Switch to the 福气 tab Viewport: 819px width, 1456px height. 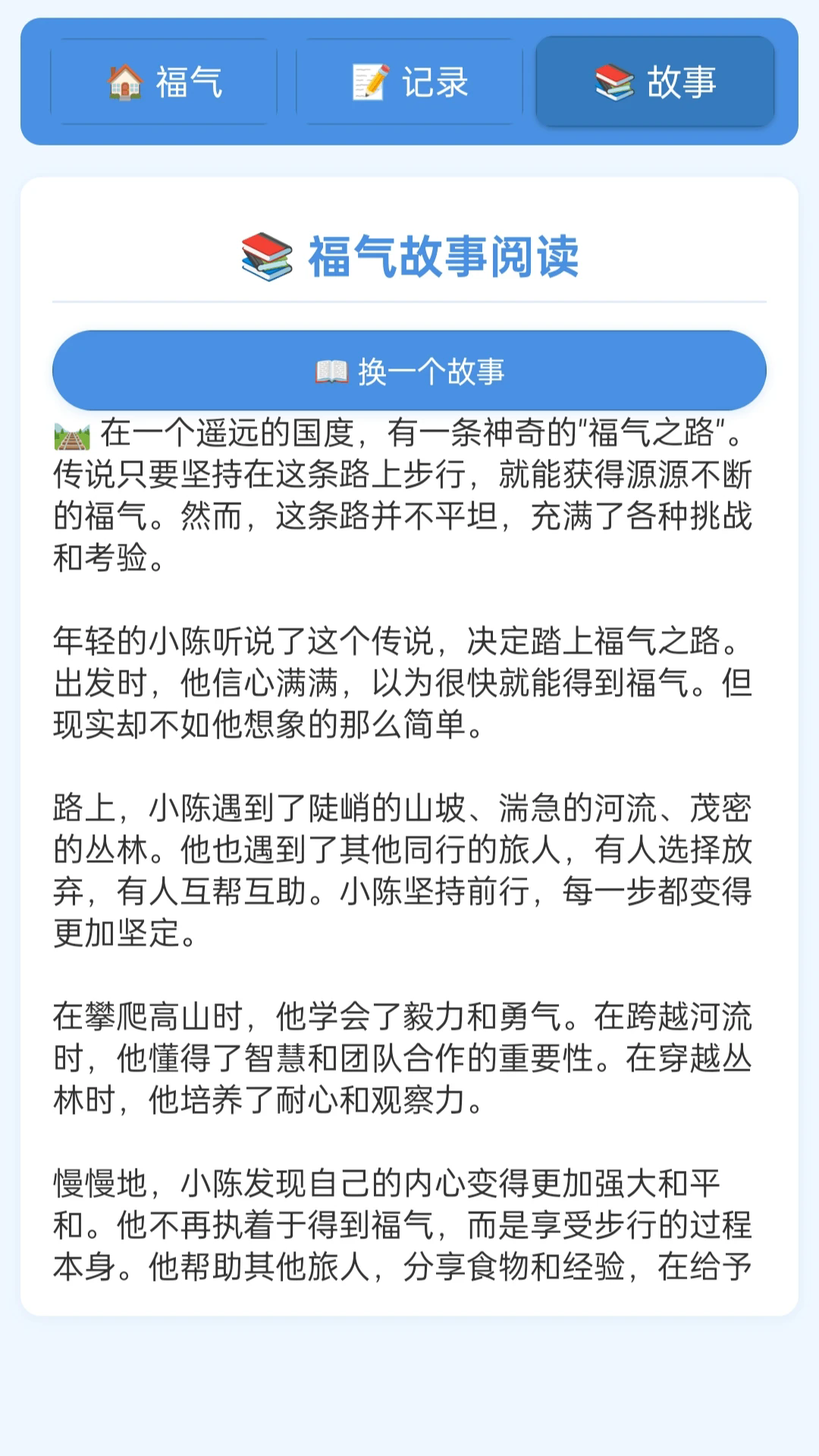164,84
